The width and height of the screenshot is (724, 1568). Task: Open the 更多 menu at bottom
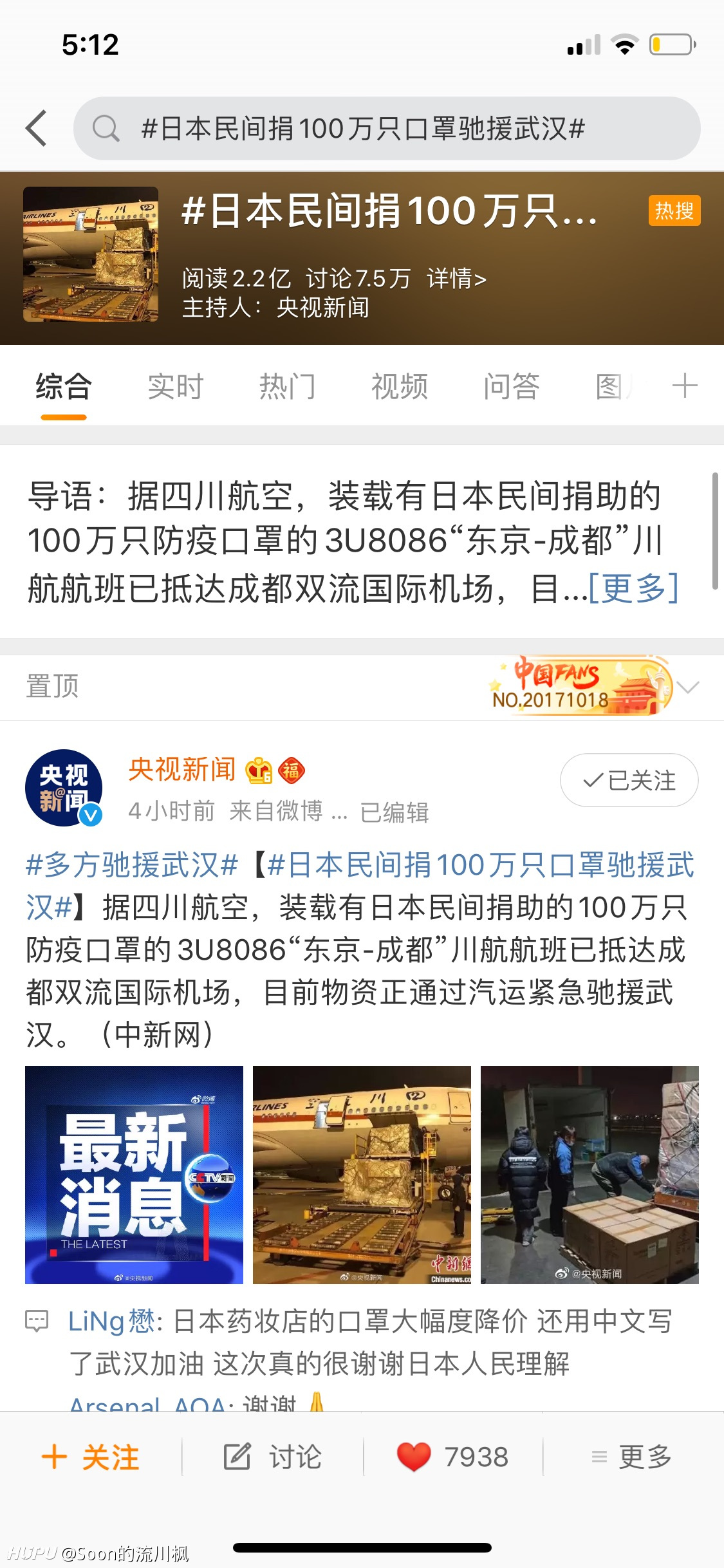(632, 1457)
